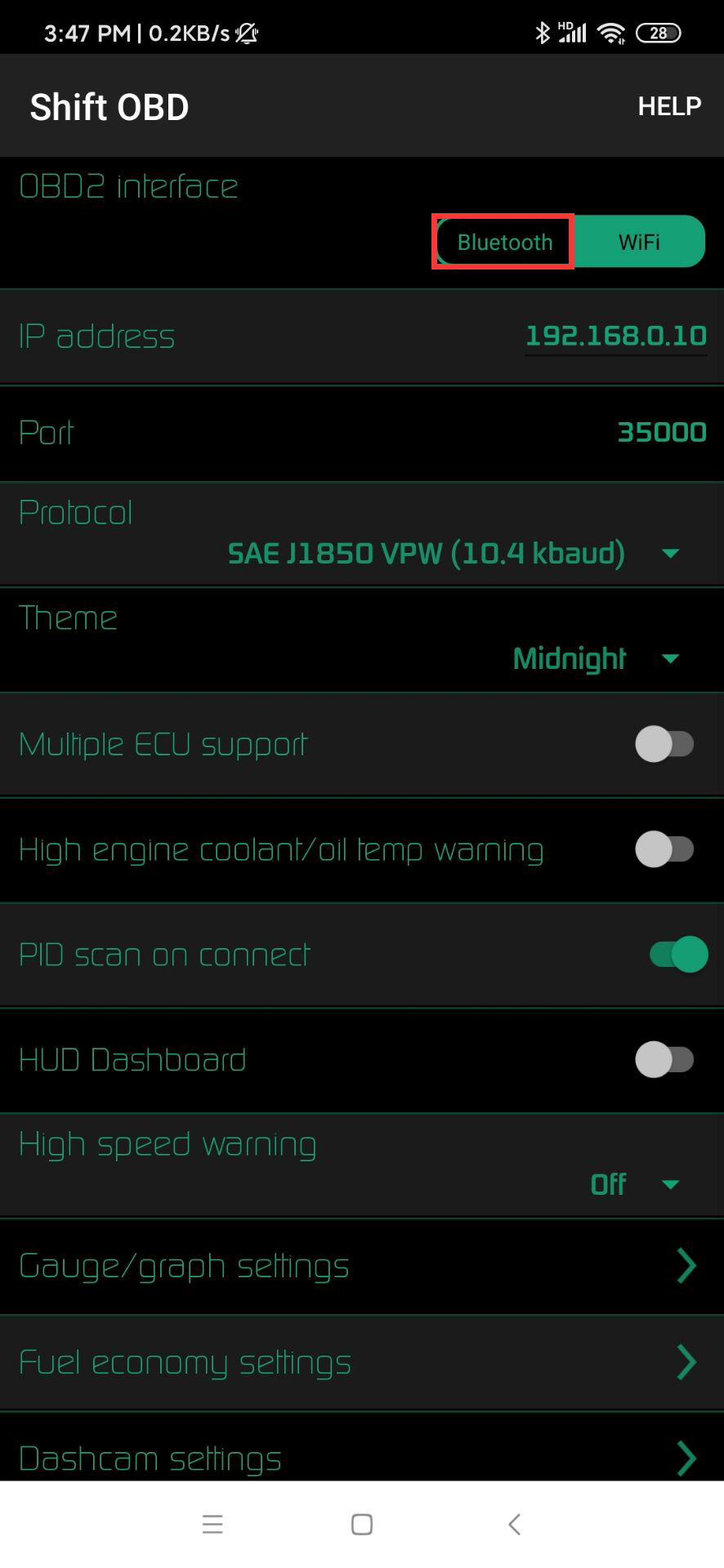Image resolution: width=724 pixels, height=1568 pixels.
Task: Edit the Port number 35000
Action: [x=661, y=432]
